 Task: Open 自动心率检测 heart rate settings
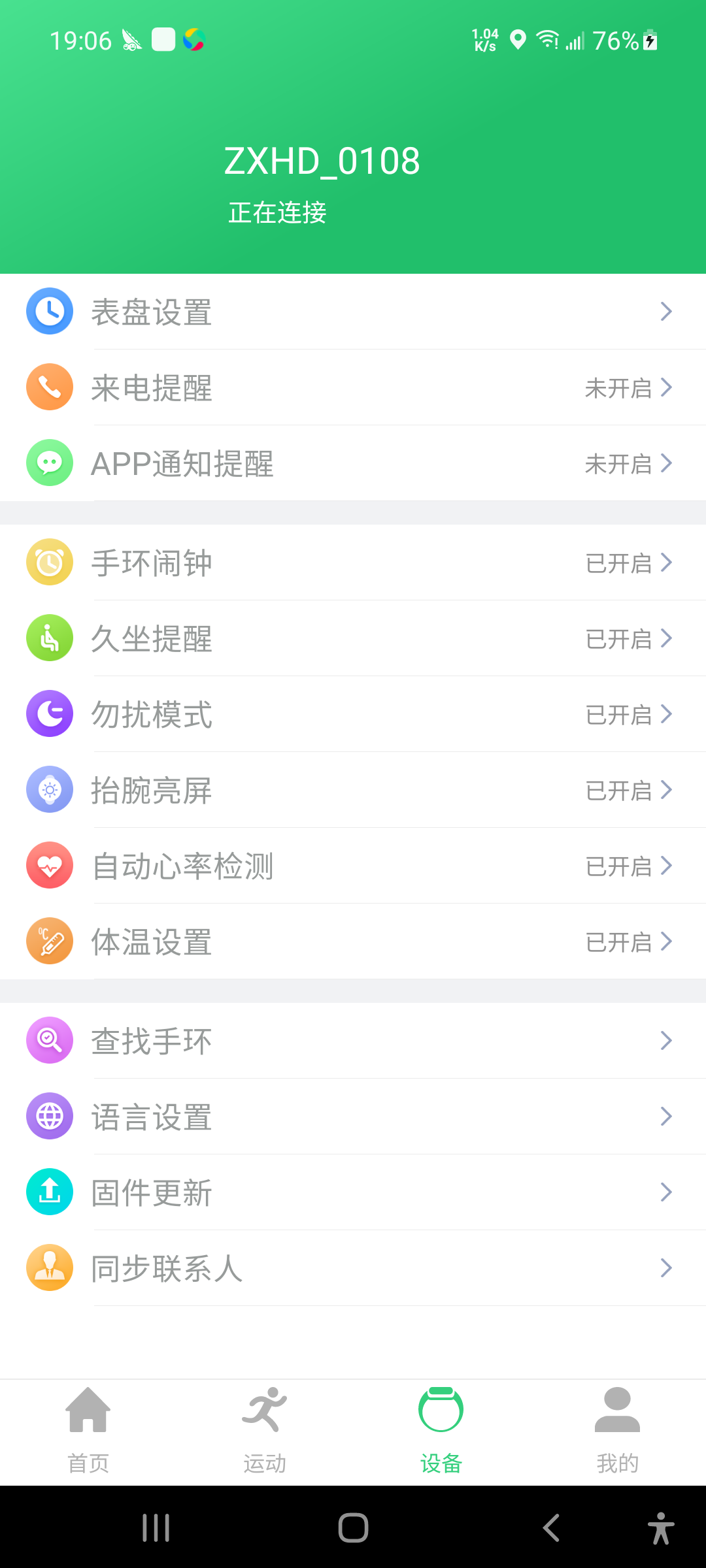[353, 866]
